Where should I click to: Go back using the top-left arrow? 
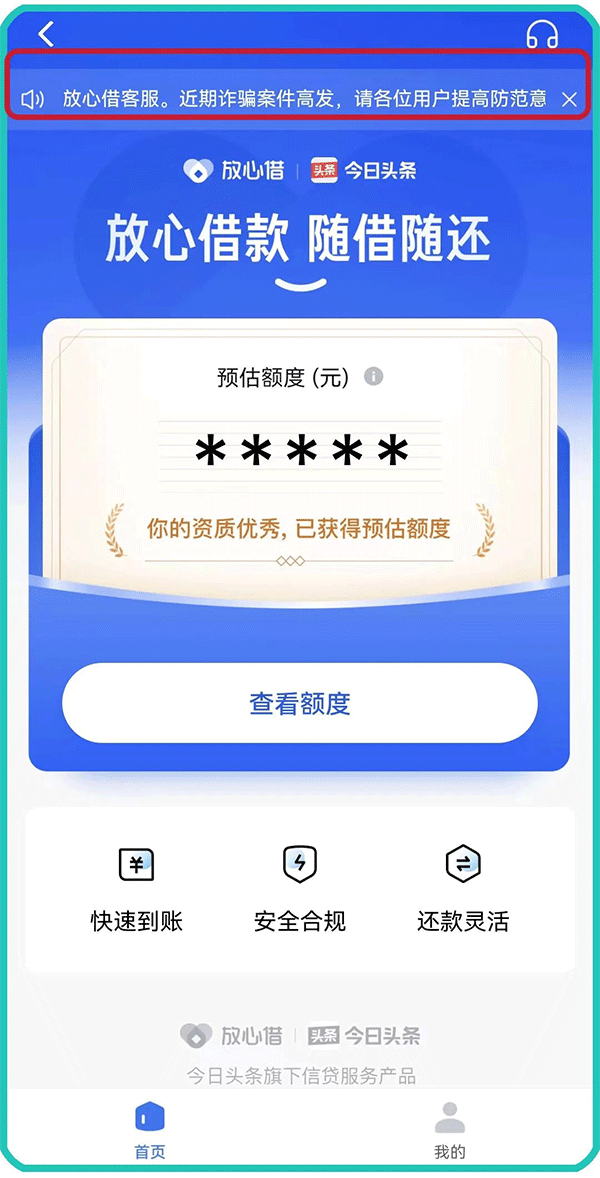pos(46,34)
